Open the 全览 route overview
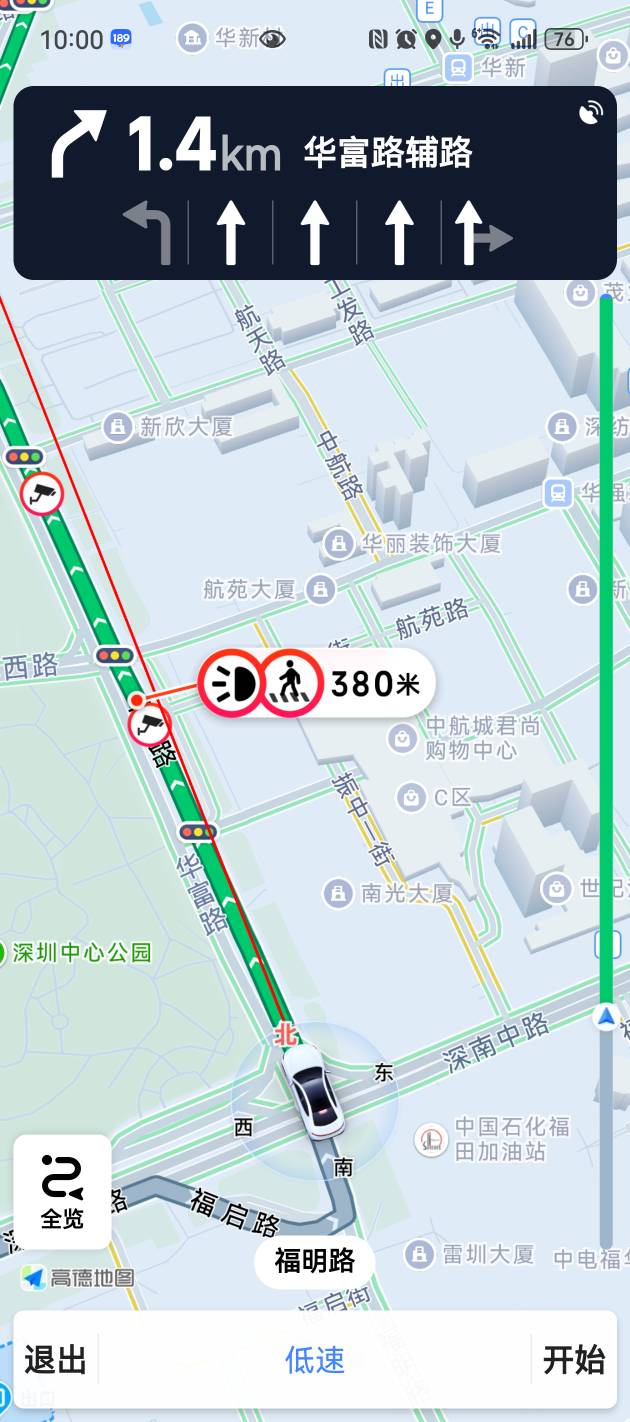The height and width of the screenshot is (1422, 630). (x=62, y=1192)
